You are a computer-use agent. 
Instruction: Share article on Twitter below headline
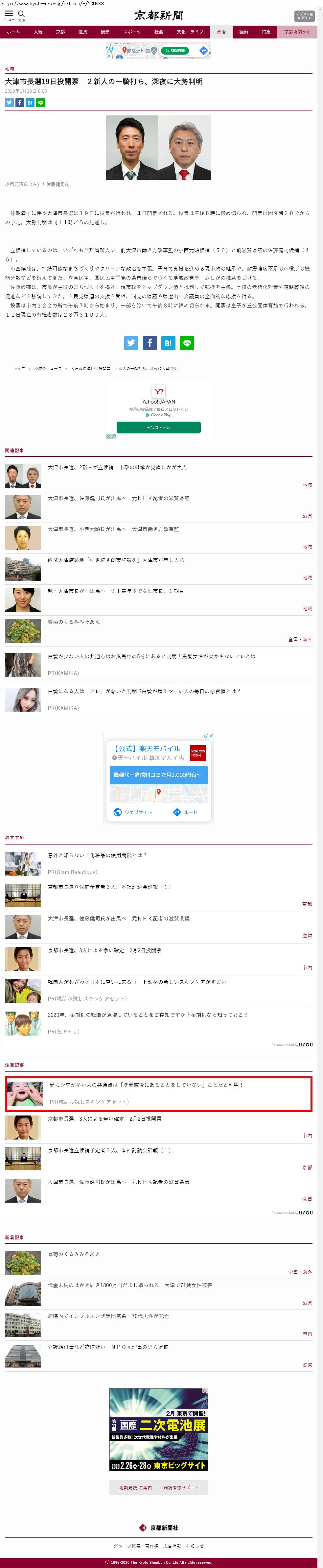[x=9, y=103]
